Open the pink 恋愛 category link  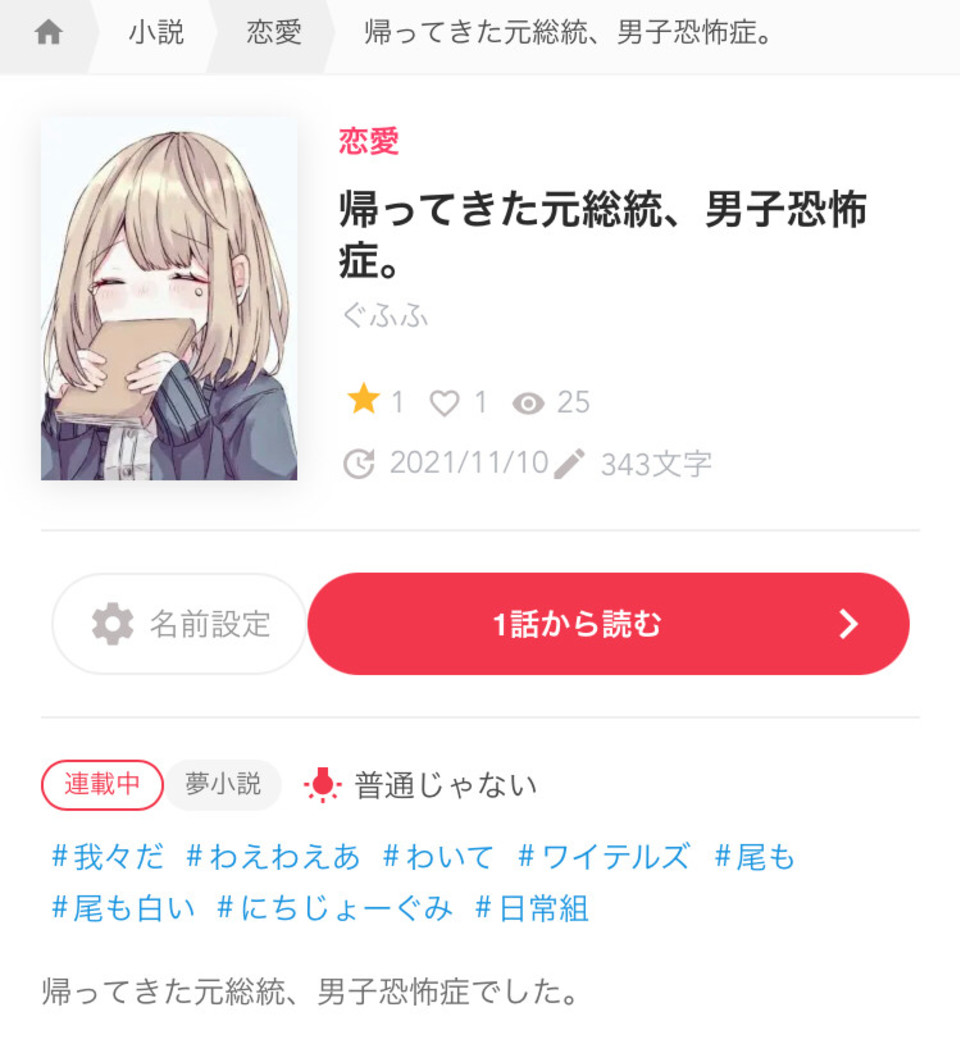[369, 142]
